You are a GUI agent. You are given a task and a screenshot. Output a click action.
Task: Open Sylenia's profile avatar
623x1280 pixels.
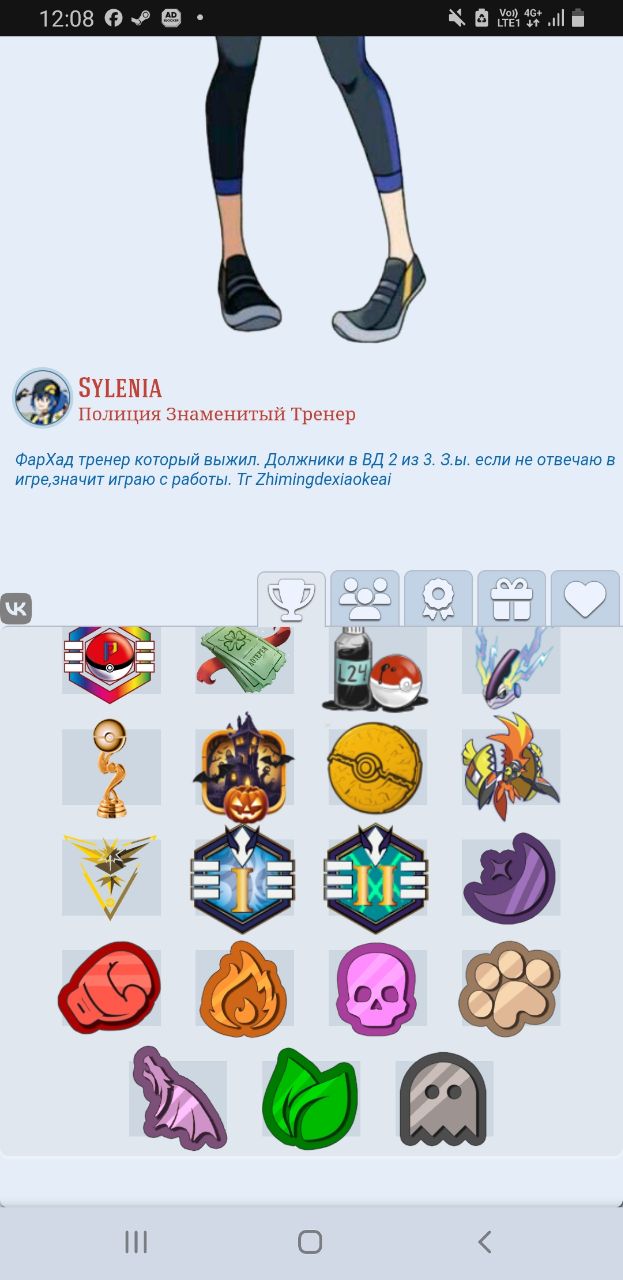pyautogui.click(x=42, y=398)
